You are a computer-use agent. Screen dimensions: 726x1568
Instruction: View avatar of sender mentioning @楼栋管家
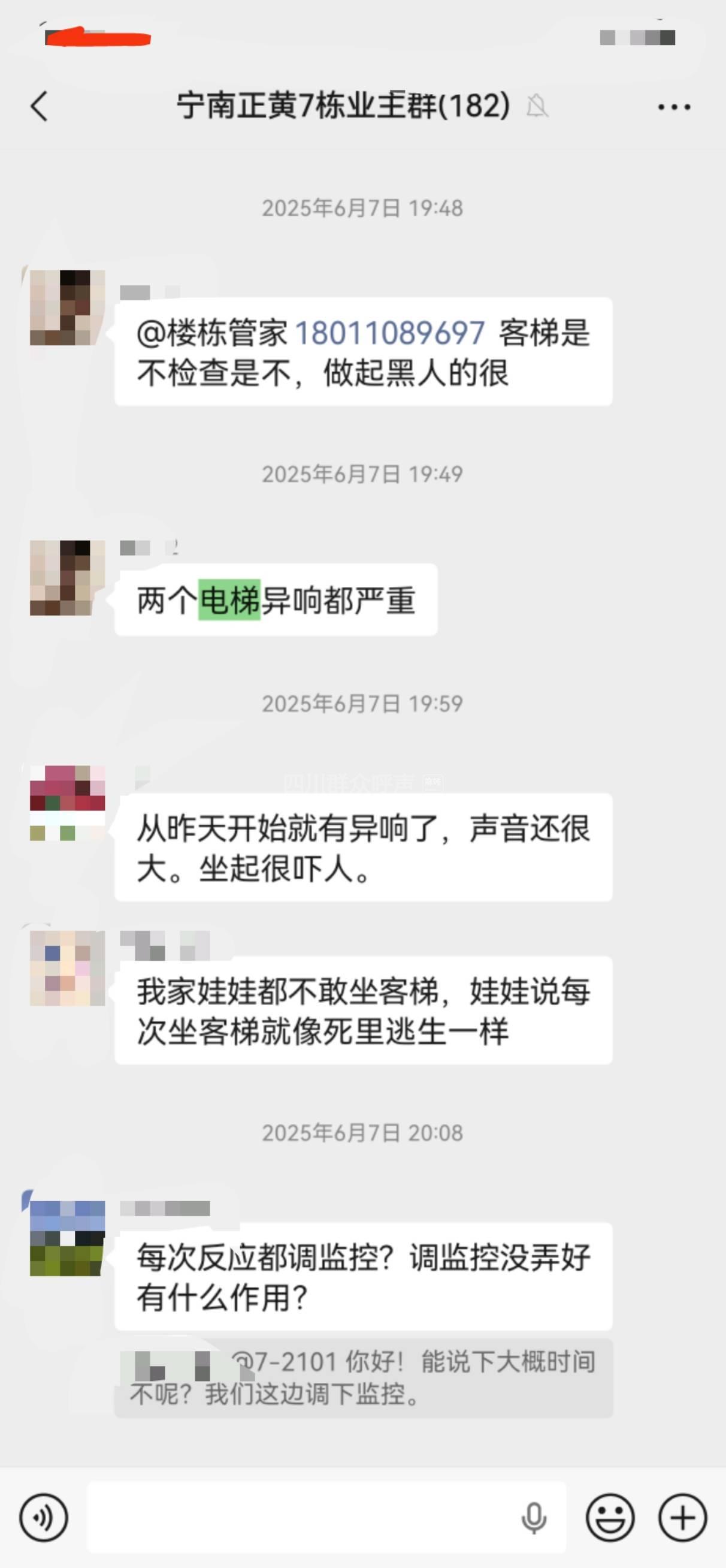[67, 307]
